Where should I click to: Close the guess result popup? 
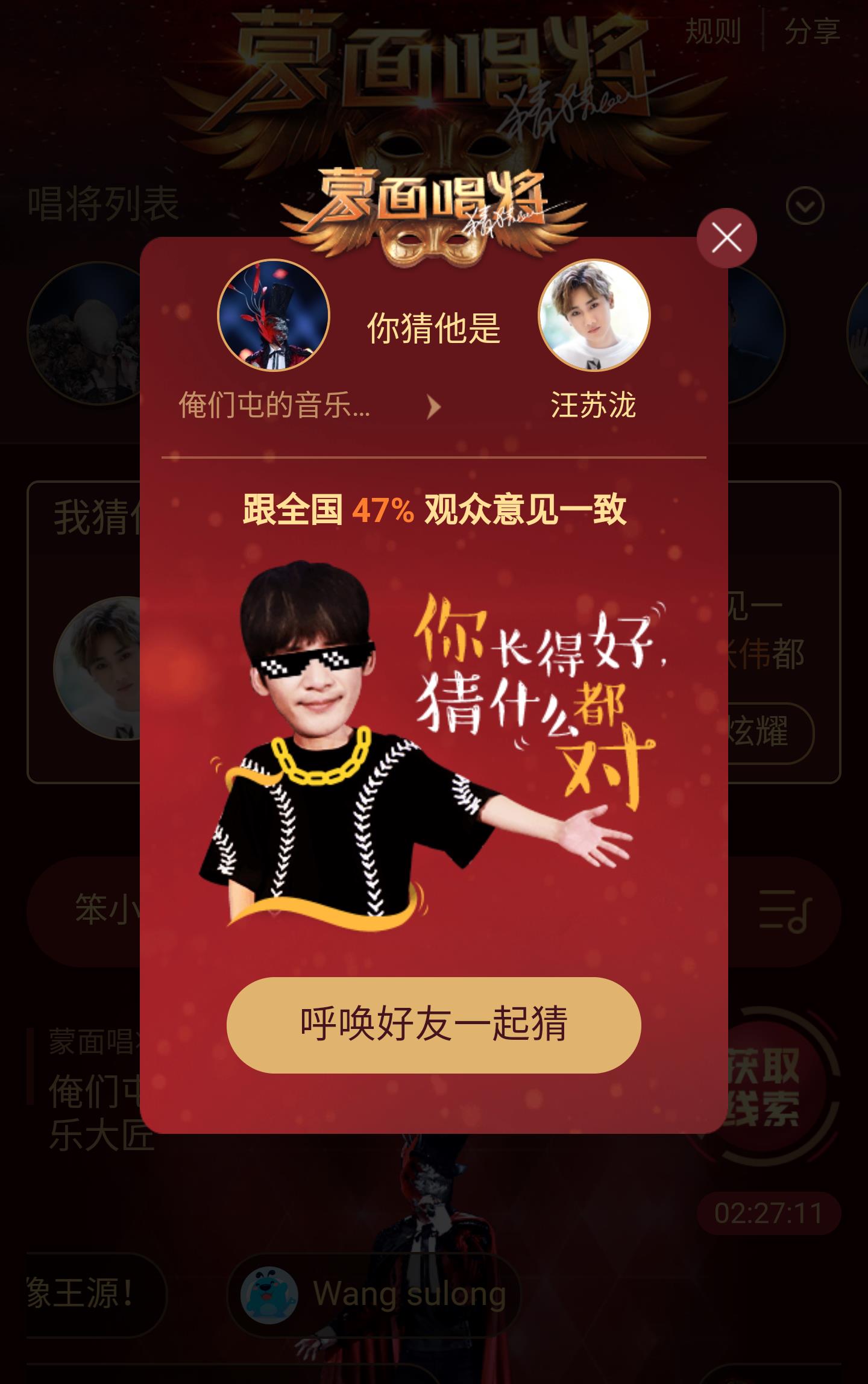(726, 238)
